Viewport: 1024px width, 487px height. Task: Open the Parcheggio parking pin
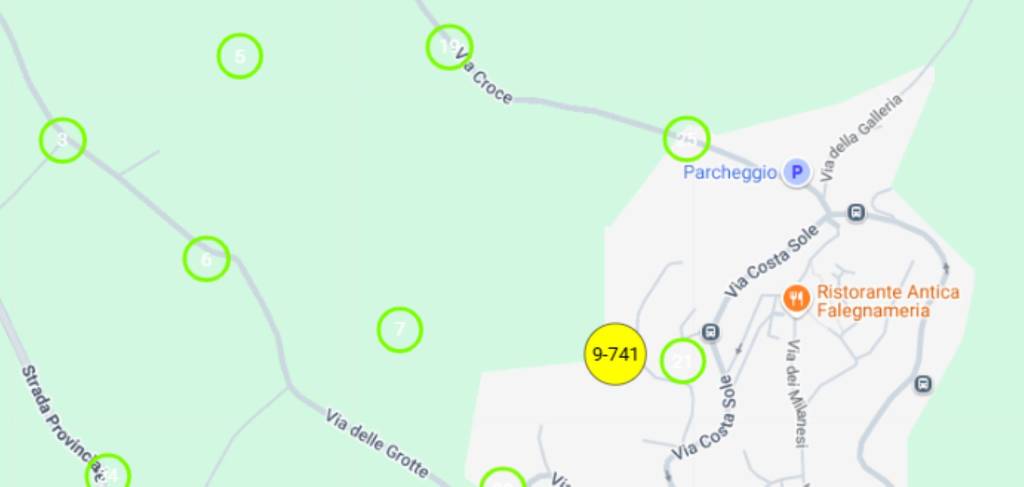pos(797,173)
